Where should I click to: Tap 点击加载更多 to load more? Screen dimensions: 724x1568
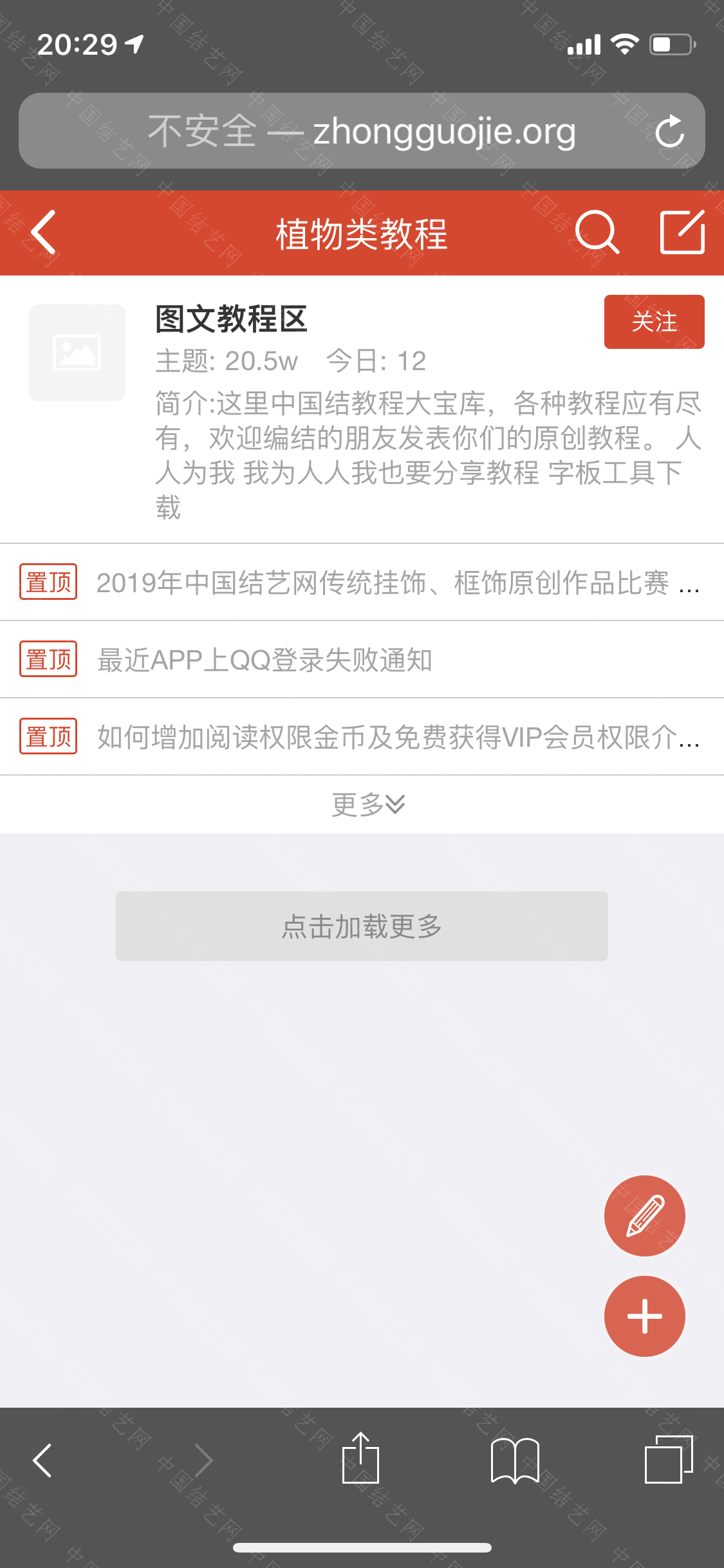coord(362,926)
